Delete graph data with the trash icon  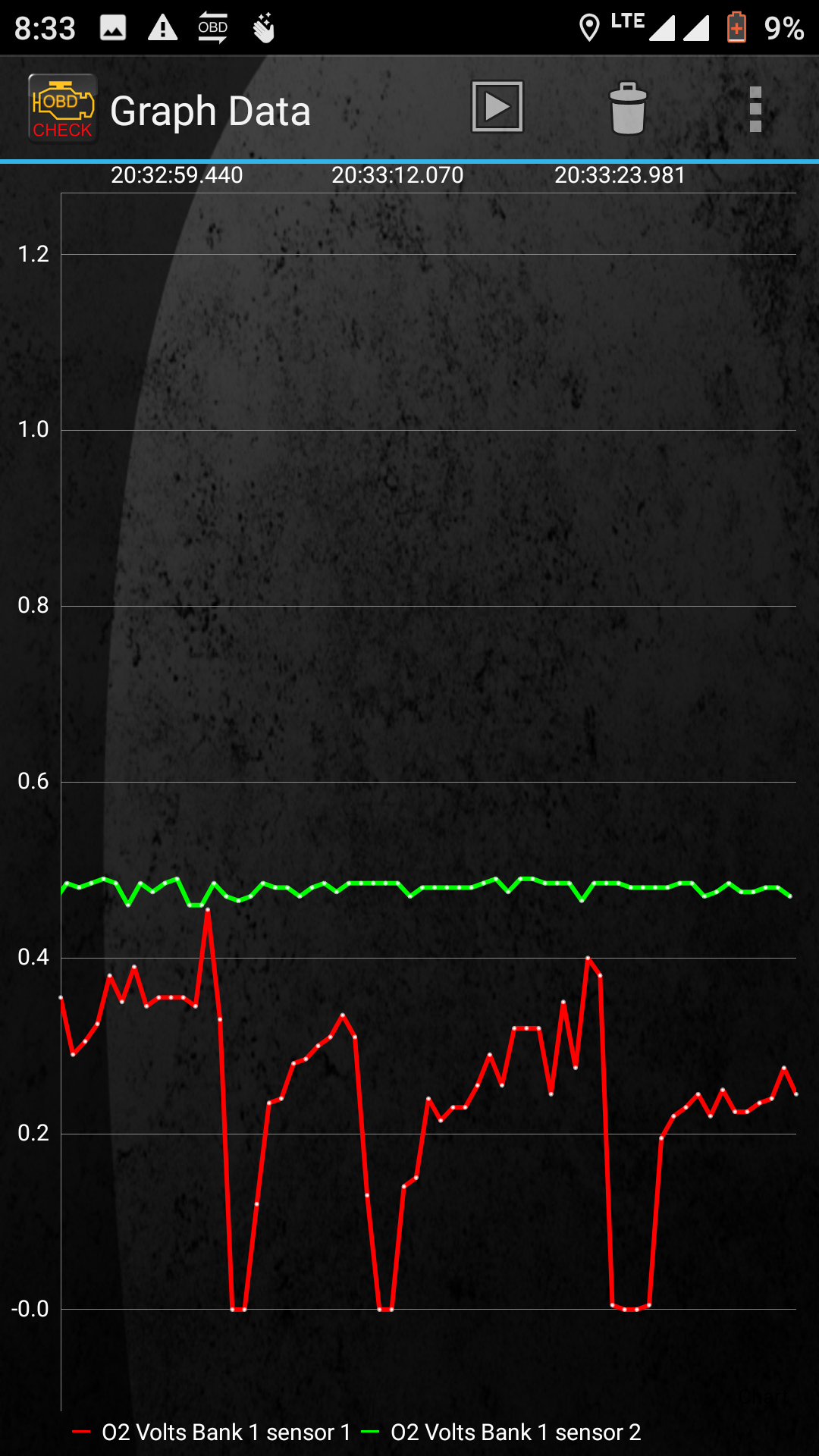(x=628, y=109)
